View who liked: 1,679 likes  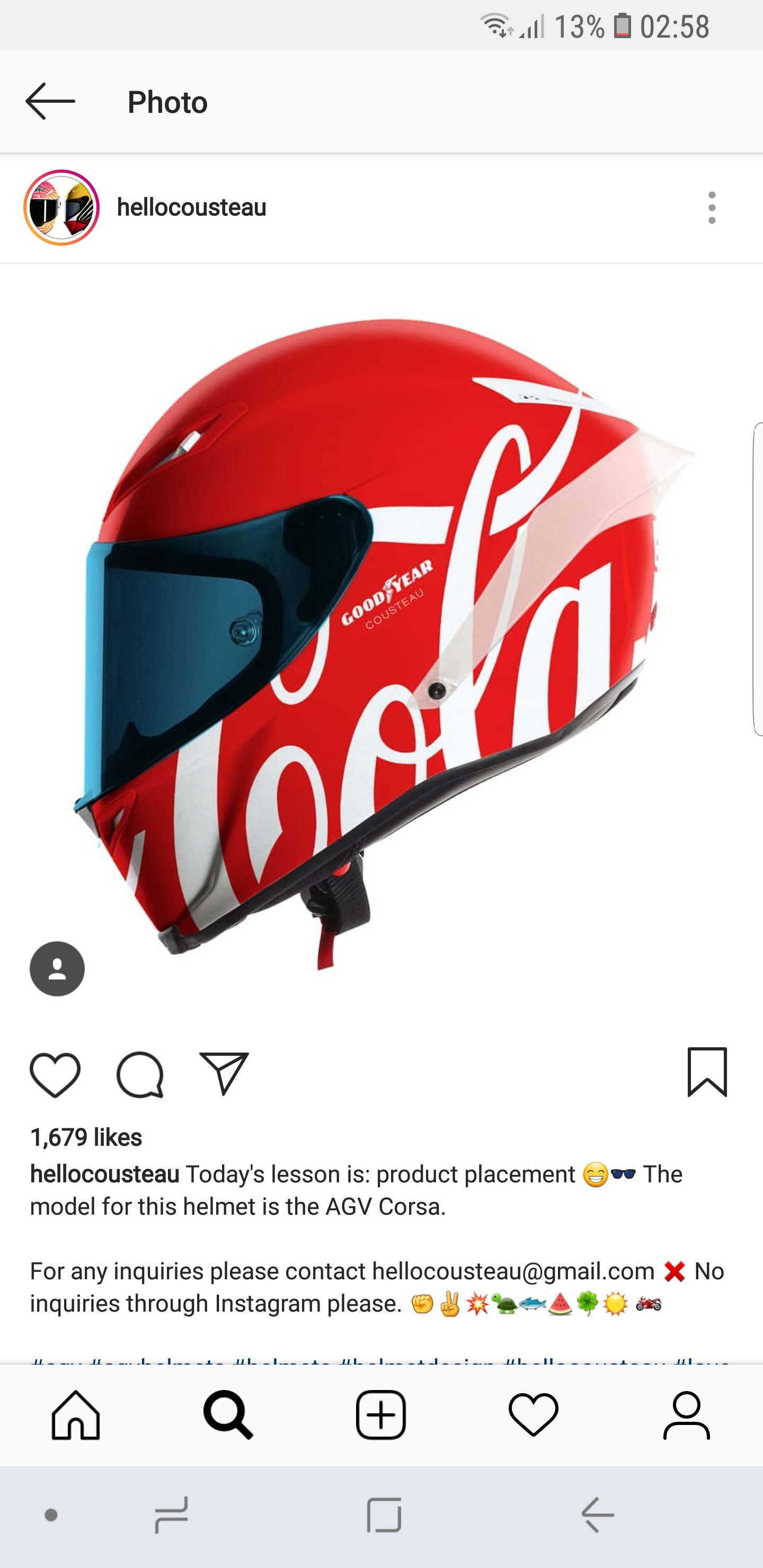tap(86, 1137)
